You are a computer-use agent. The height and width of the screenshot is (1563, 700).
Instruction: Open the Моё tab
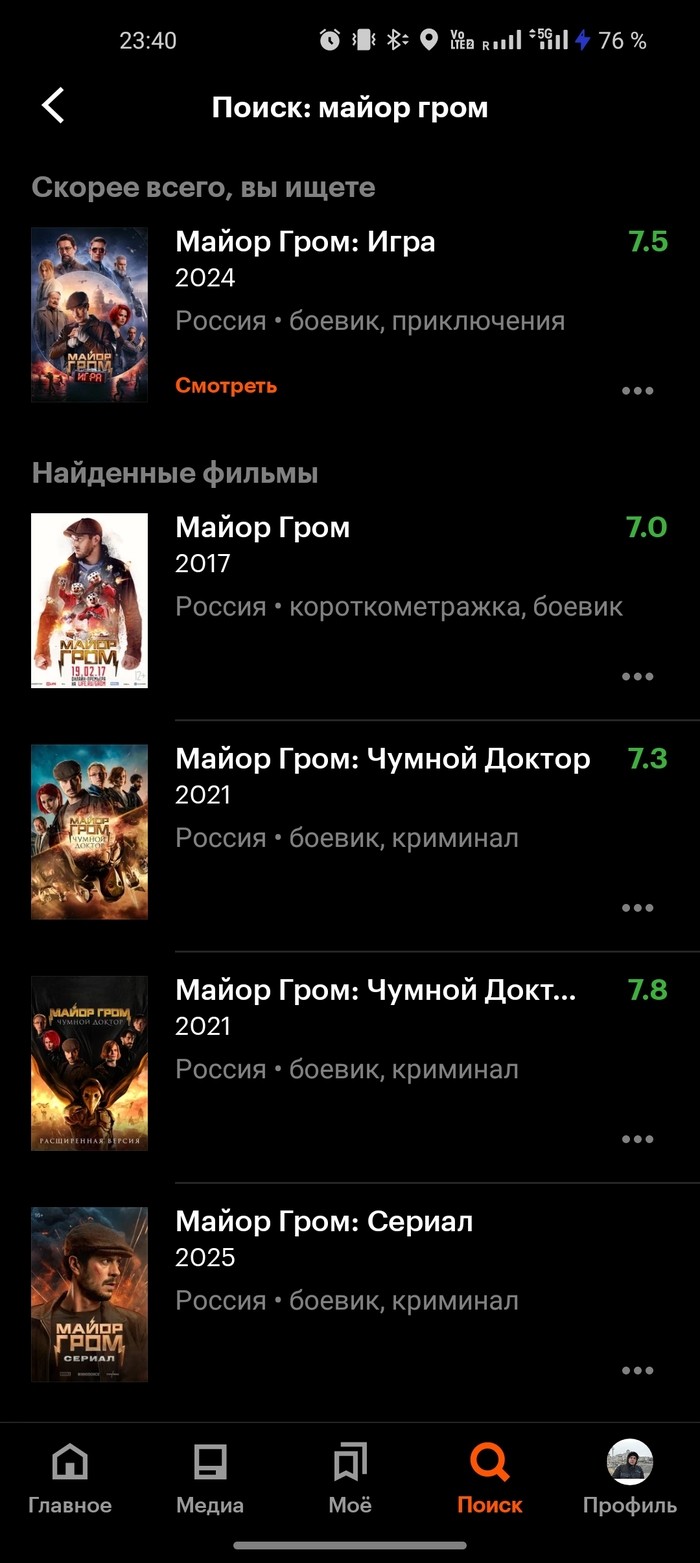(x=350, y=1480)
